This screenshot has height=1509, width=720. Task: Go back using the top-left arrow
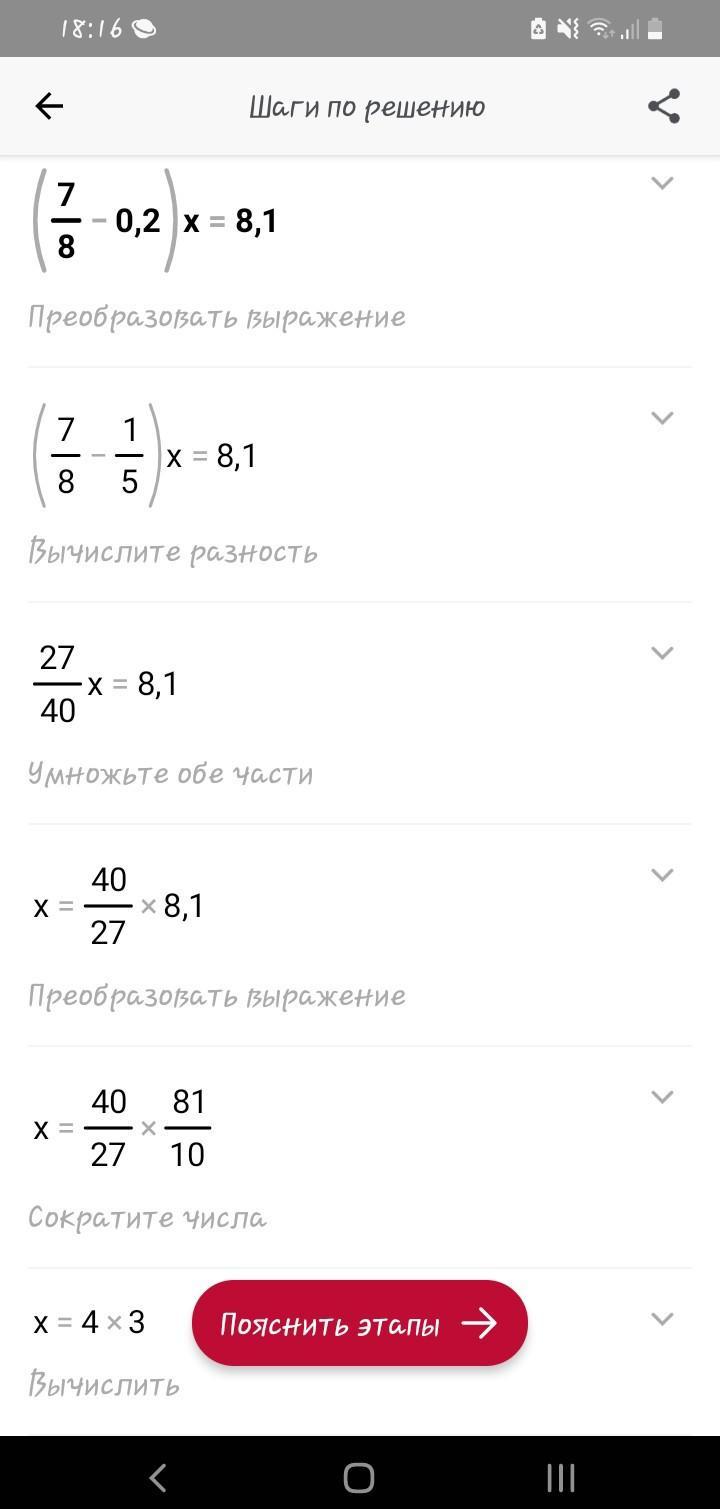(x=49, y=106)
